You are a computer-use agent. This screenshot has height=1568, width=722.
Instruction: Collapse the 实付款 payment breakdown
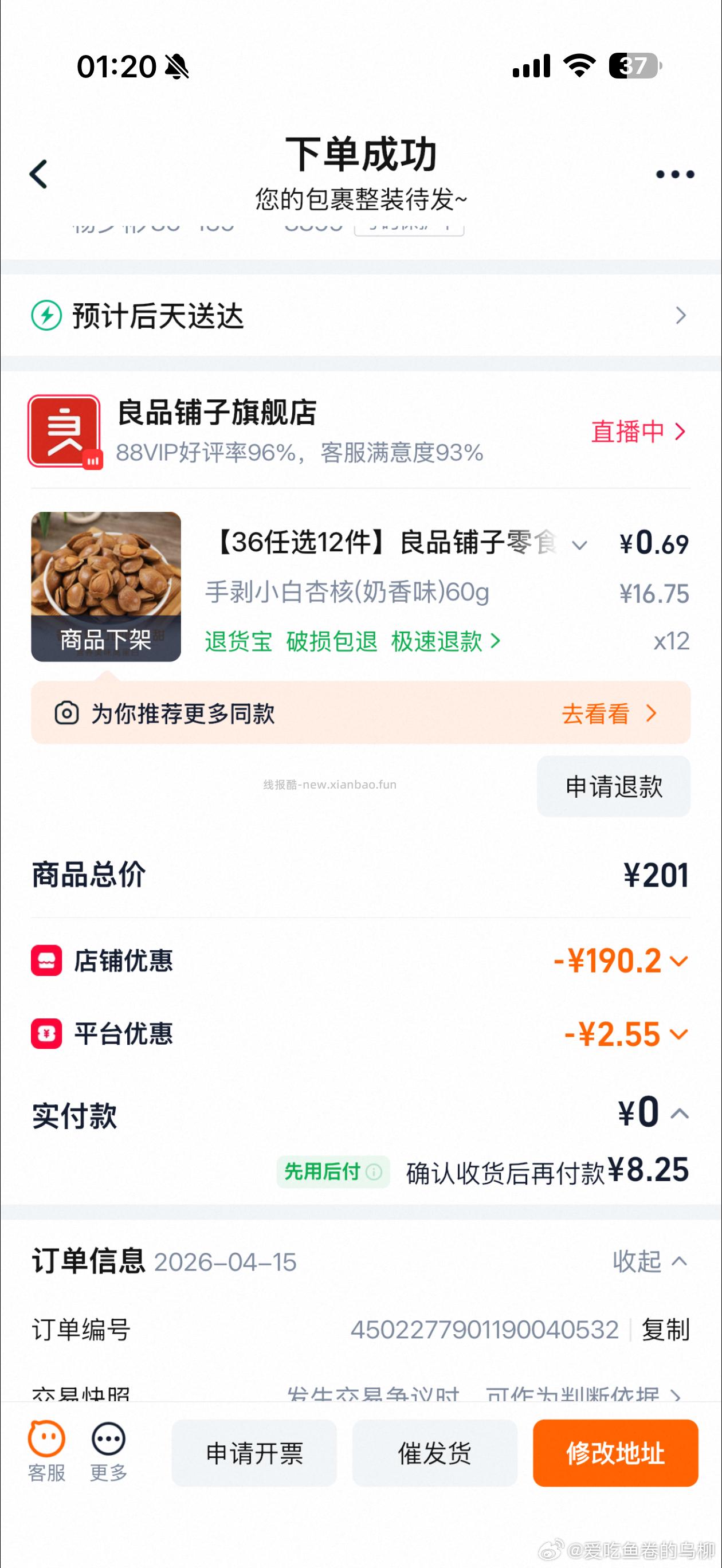[x=678, y=1114]
